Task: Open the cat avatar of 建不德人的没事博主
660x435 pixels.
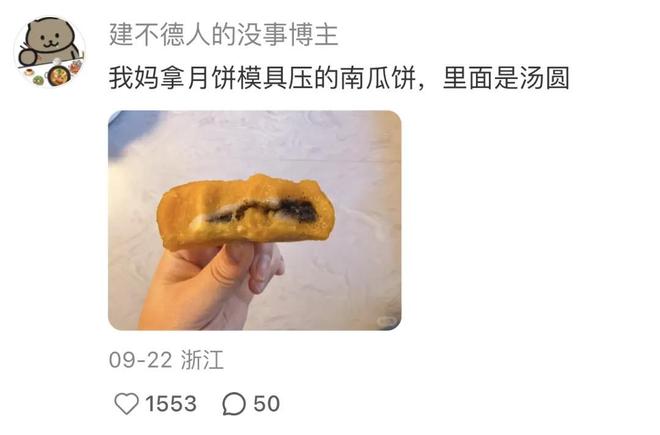Action: [49, 50]
